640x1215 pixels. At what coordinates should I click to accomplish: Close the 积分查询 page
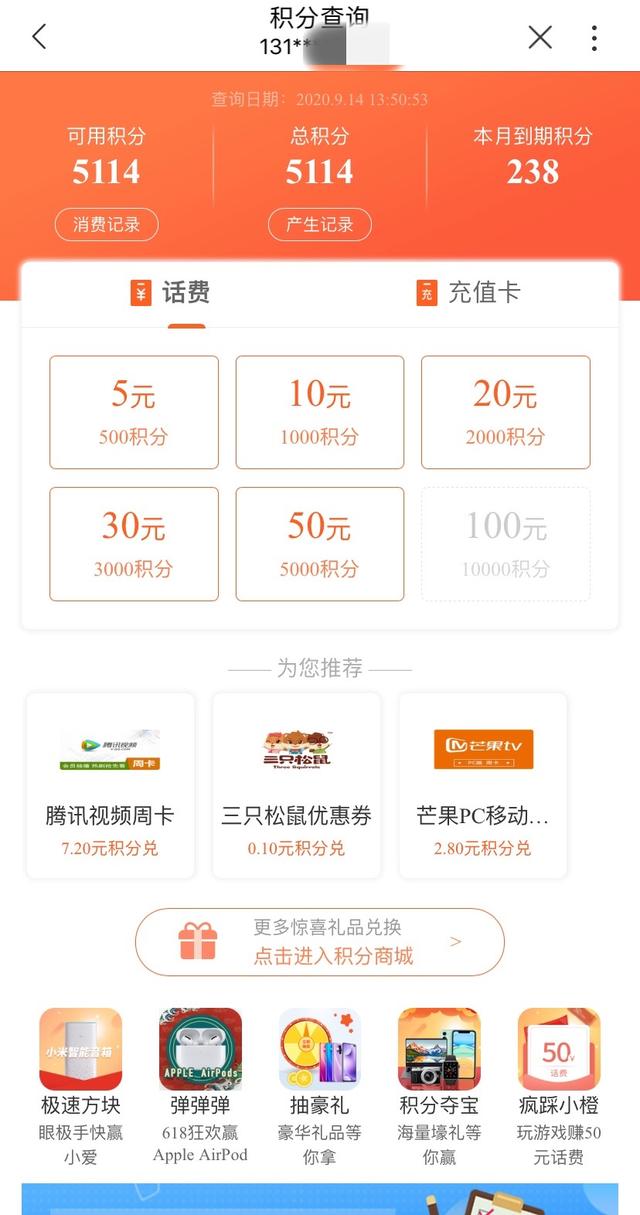(540, 37)
